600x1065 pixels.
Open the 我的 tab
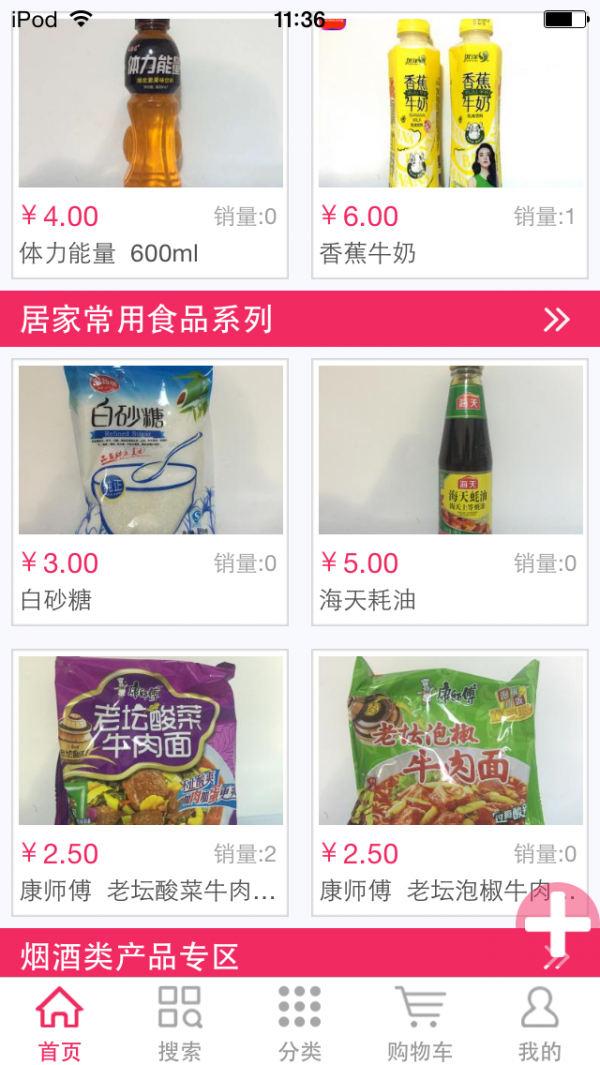[540, 1023]
